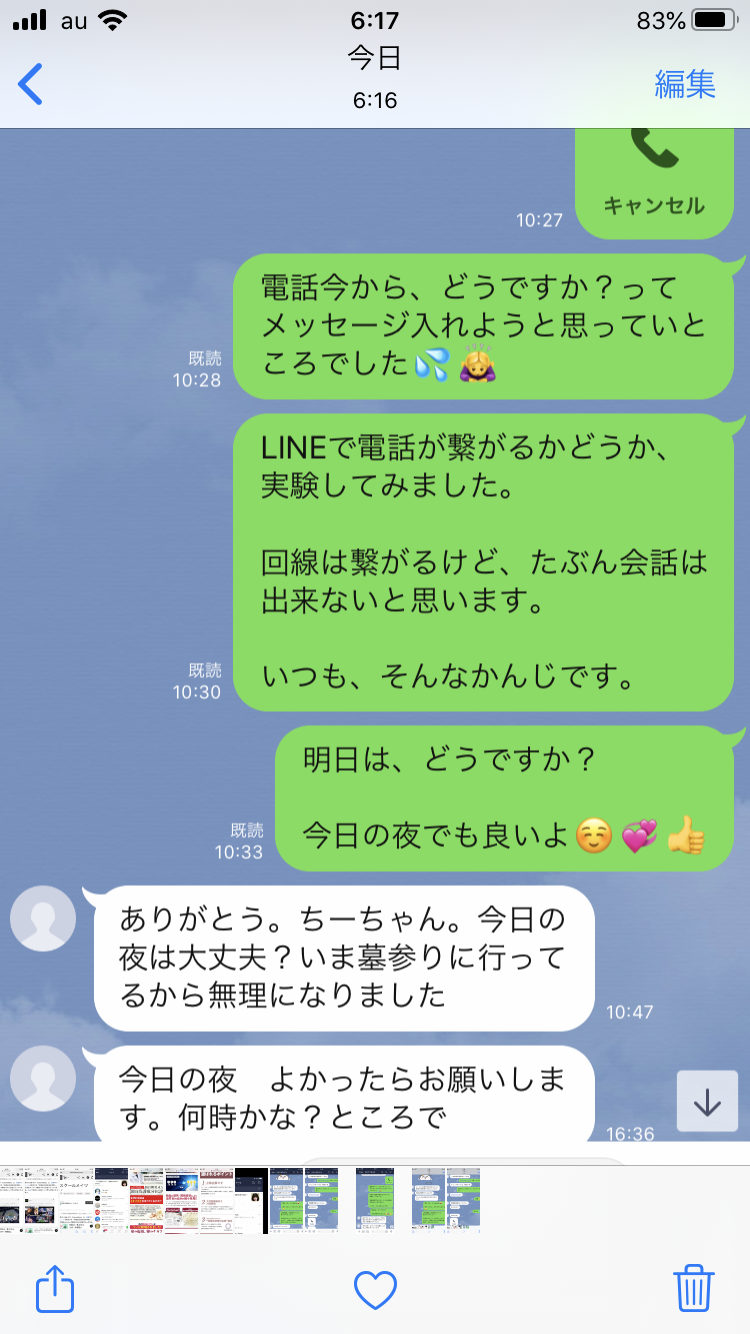This screenshot has height=1334, width=750.
Task: Mark this photo as favorite
Action: [x=376, y=1290]
